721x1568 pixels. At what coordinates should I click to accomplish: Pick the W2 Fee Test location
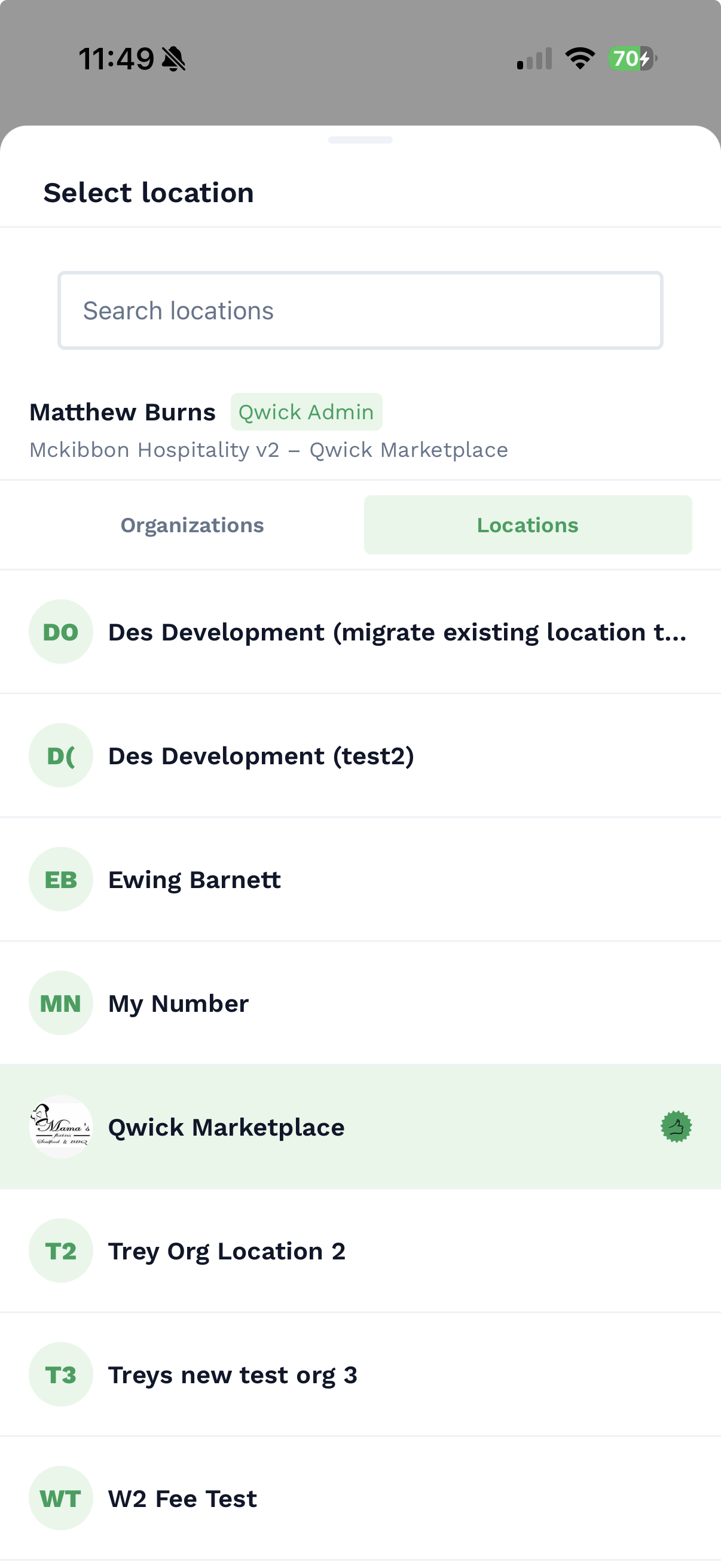(360, 1498)
